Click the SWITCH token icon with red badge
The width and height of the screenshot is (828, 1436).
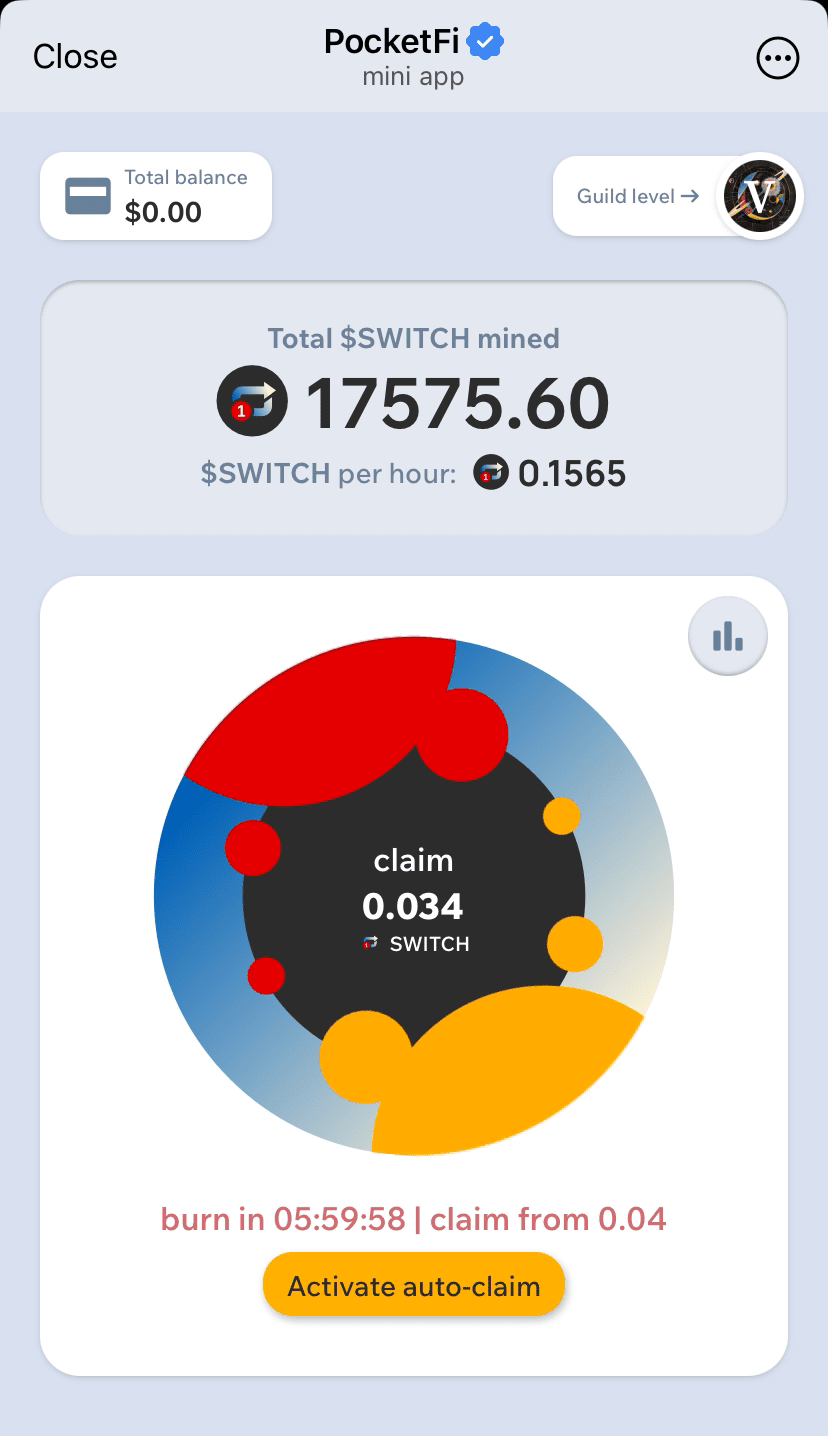tap(252, 400)
